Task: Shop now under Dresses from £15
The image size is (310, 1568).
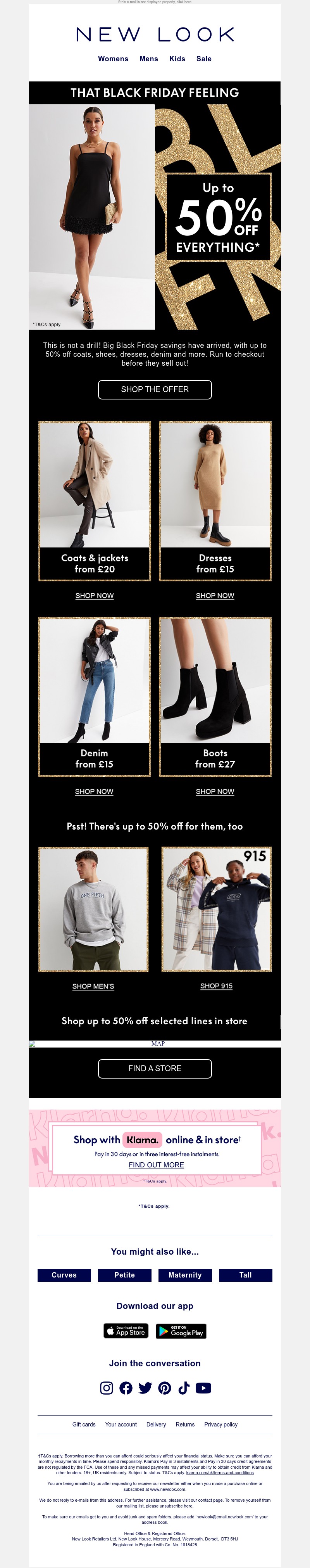Action: coord(215,596)
